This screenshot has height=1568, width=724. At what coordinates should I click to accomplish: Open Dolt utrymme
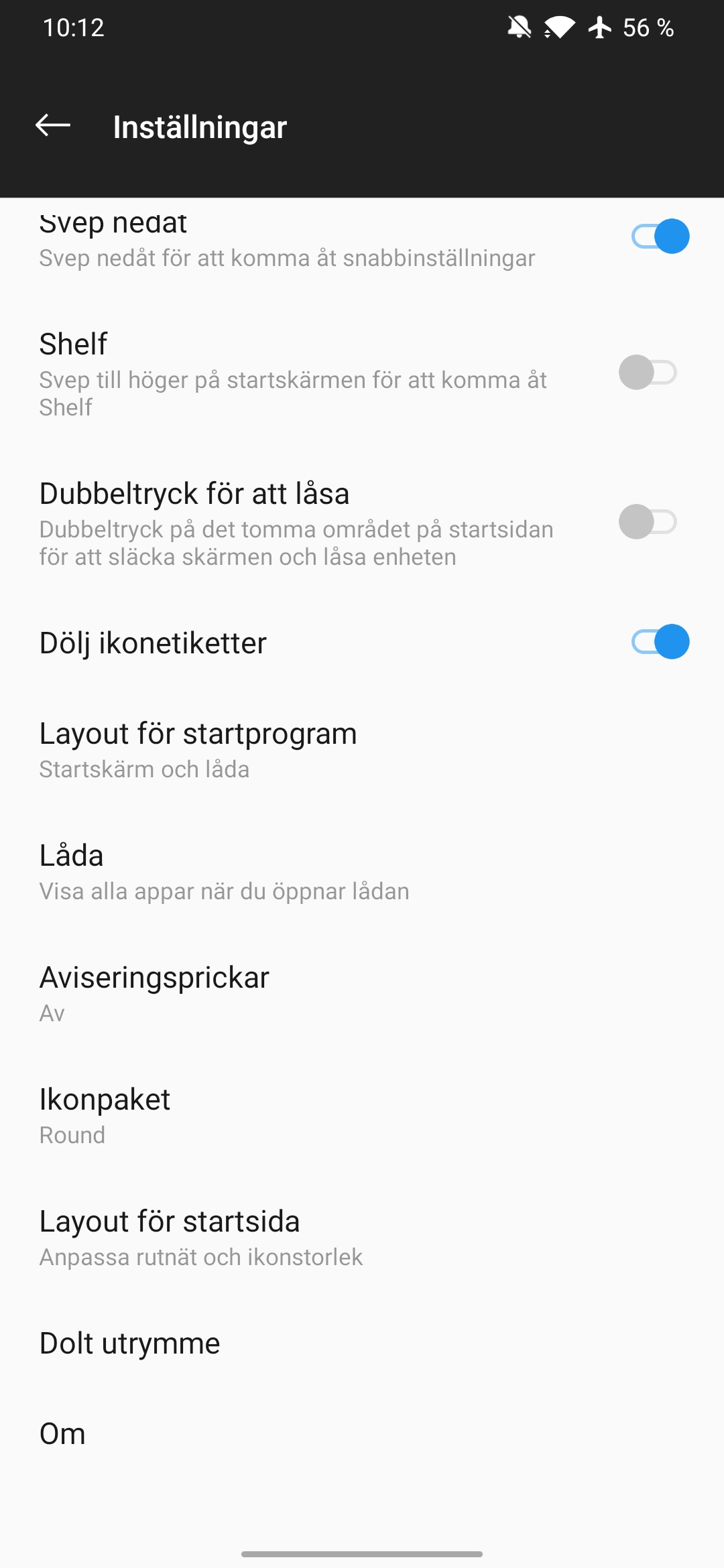tap(362, 1344)
